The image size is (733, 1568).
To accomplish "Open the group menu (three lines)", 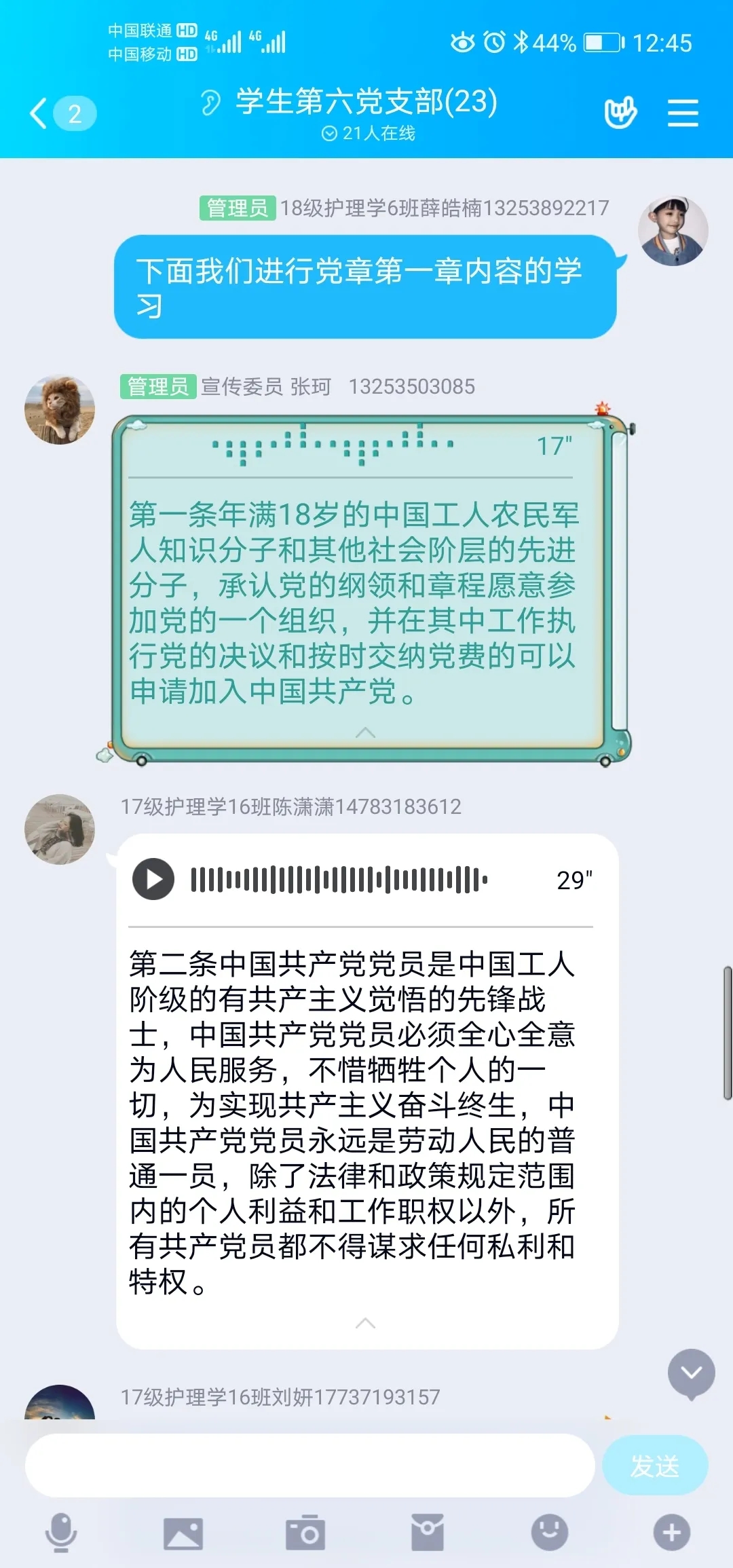I will (683, 113).
